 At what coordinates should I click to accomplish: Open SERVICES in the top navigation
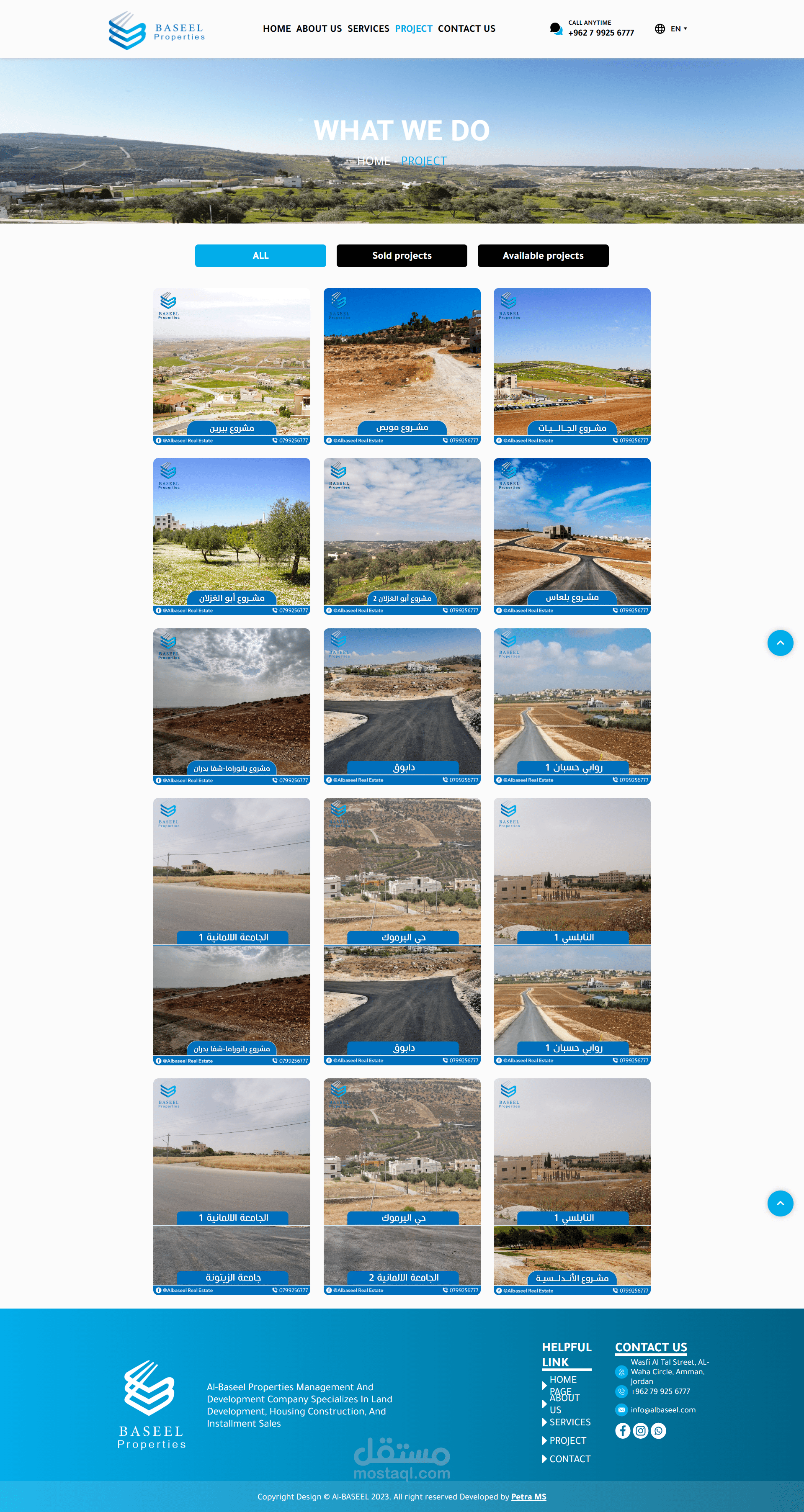pyautogui.click(x=368, y=29)
